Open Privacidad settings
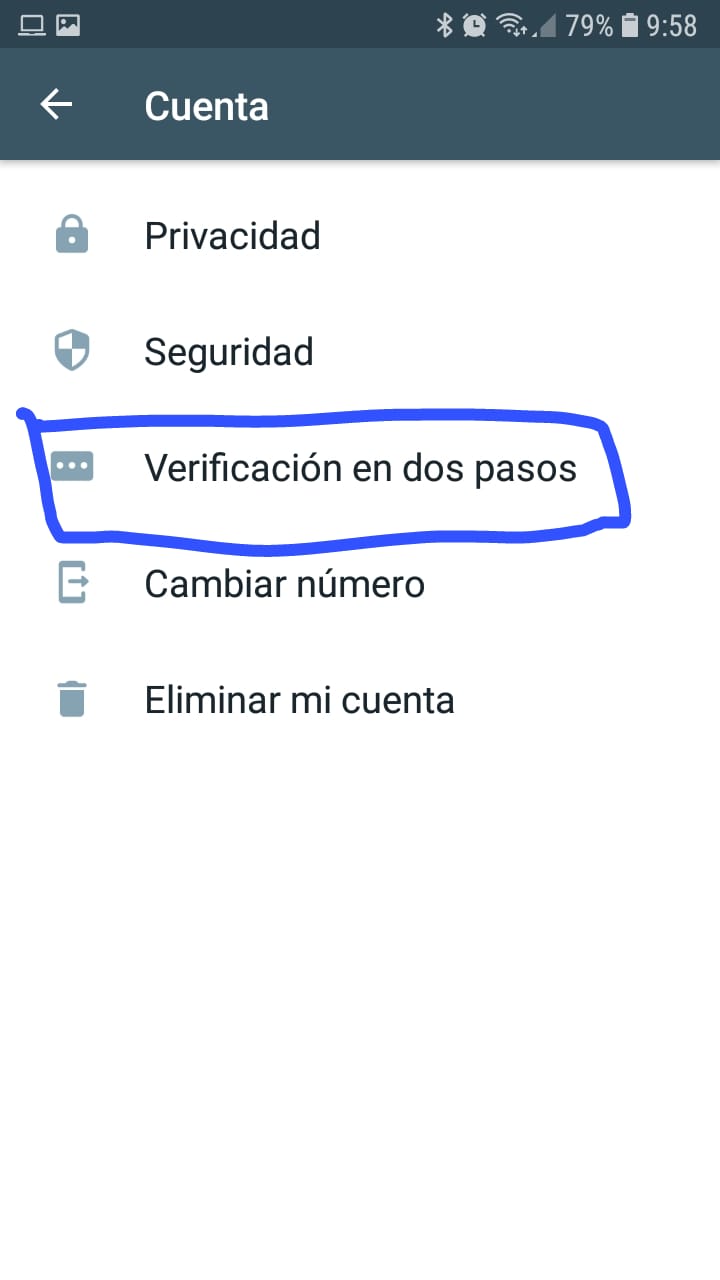720x1280 pixels. [x=360, y=236]
